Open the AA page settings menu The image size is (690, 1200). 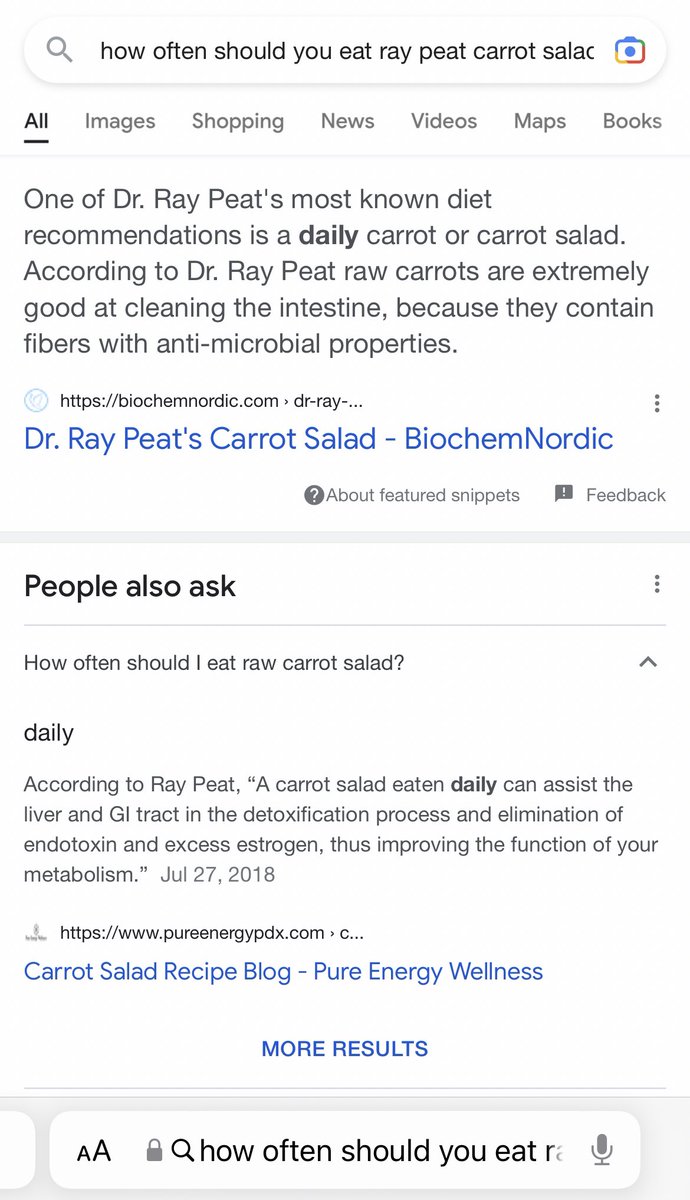94,1152
